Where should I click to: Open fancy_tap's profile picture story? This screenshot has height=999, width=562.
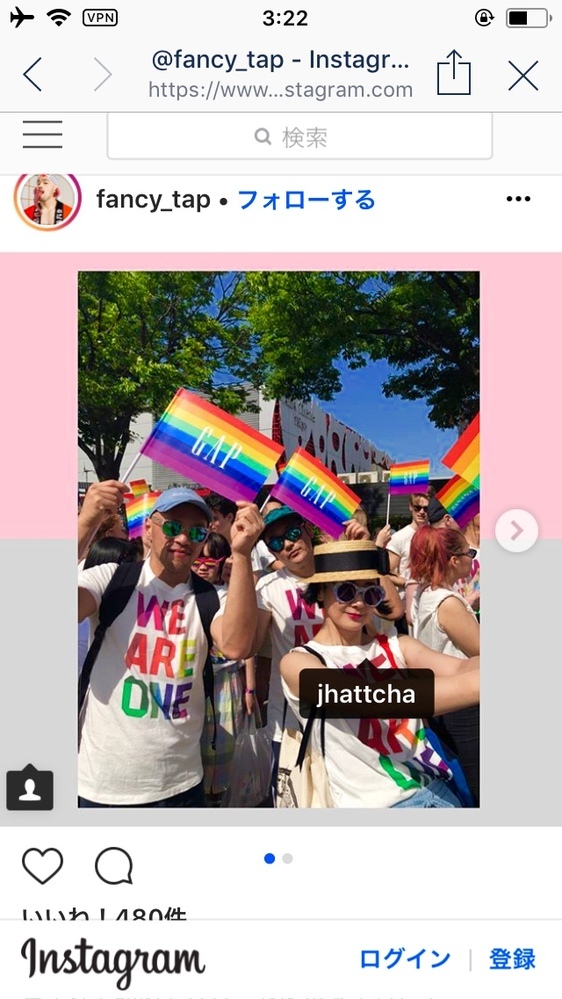click(48, 201)
